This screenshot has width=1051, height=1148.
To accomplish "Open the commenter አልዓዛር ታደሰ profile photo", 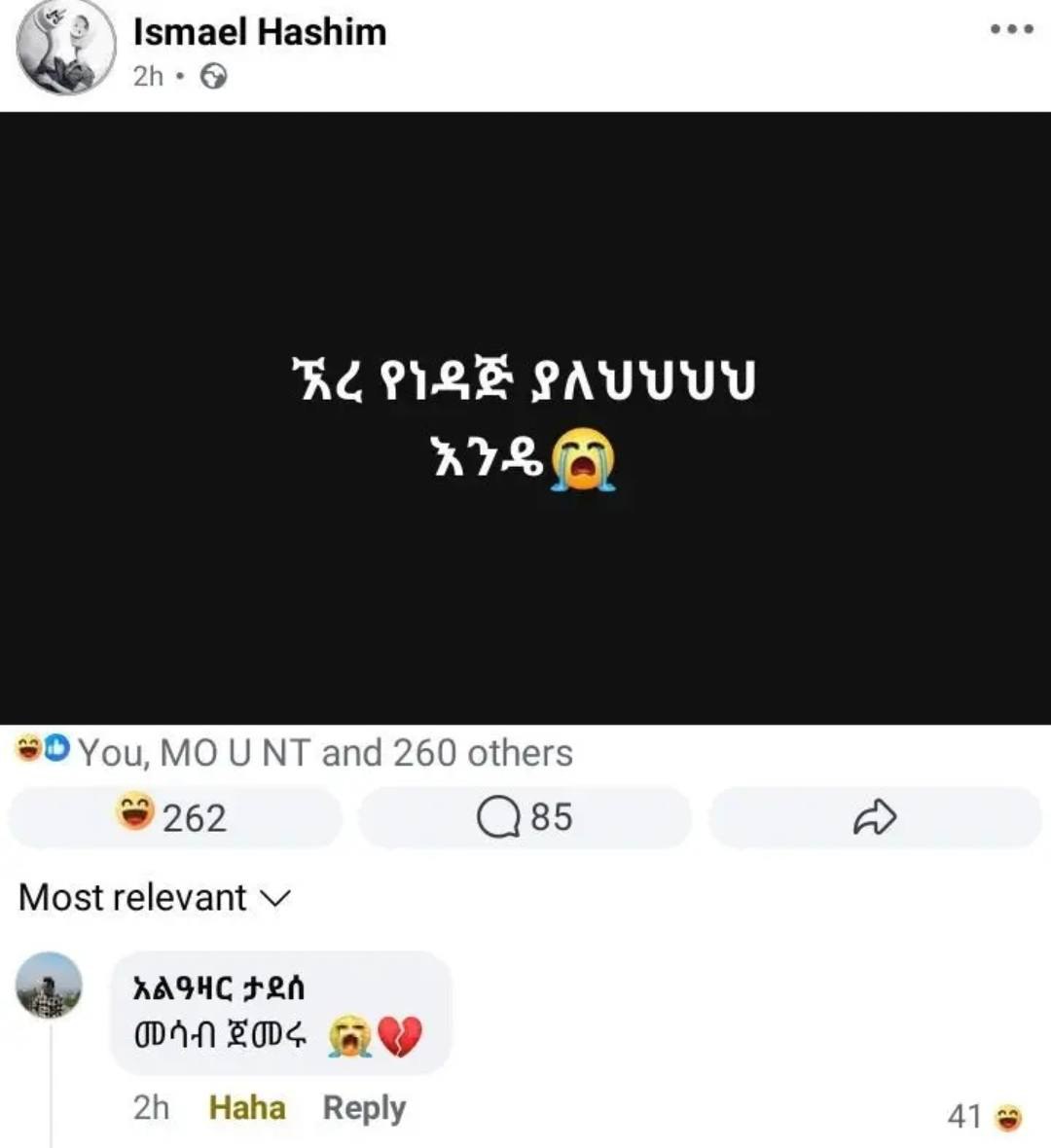I will coord(49,985).
